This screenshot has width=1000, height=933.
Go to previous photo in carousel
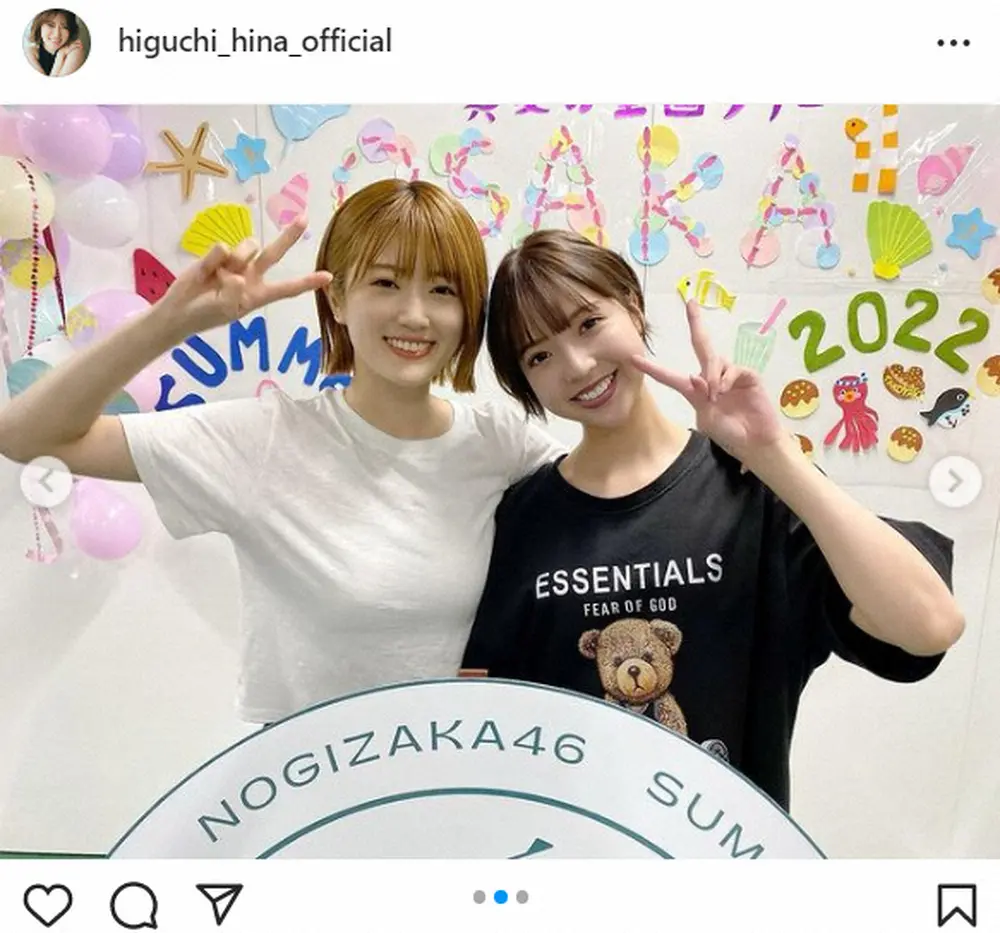[x=46, y=482]
